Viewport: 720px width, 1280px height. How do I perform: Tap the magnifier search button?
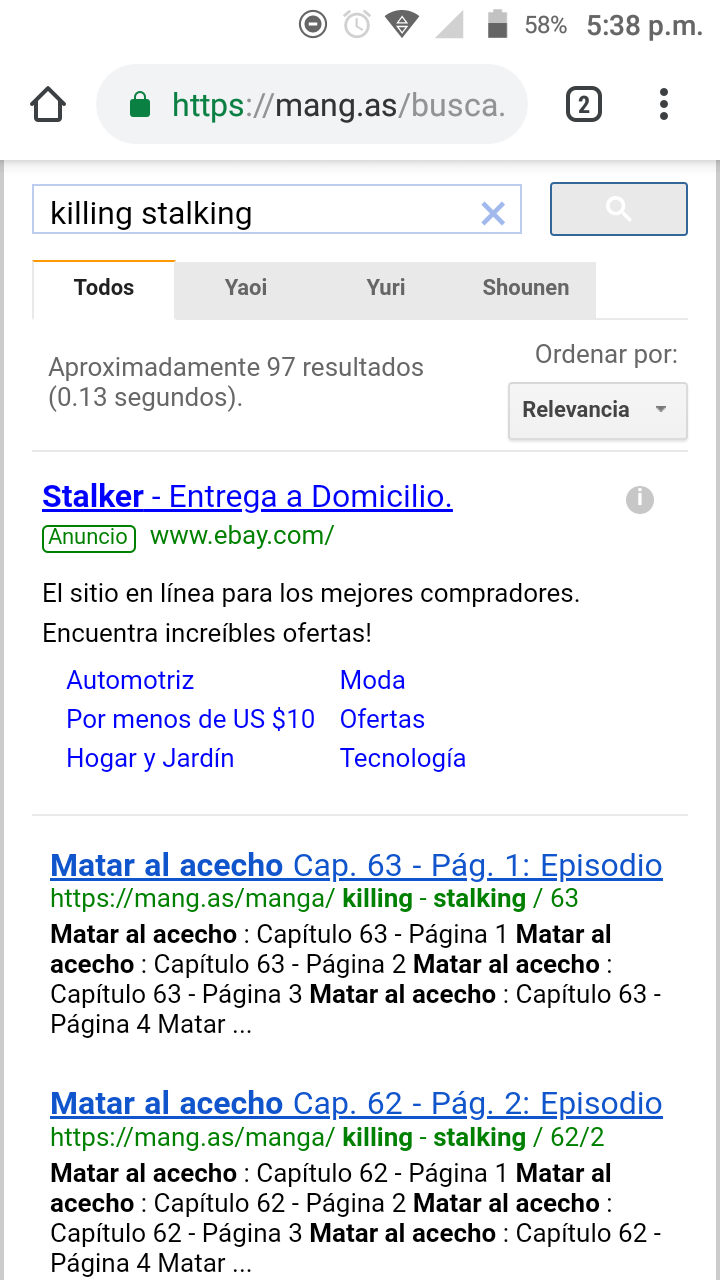click(x=619, y=209)
